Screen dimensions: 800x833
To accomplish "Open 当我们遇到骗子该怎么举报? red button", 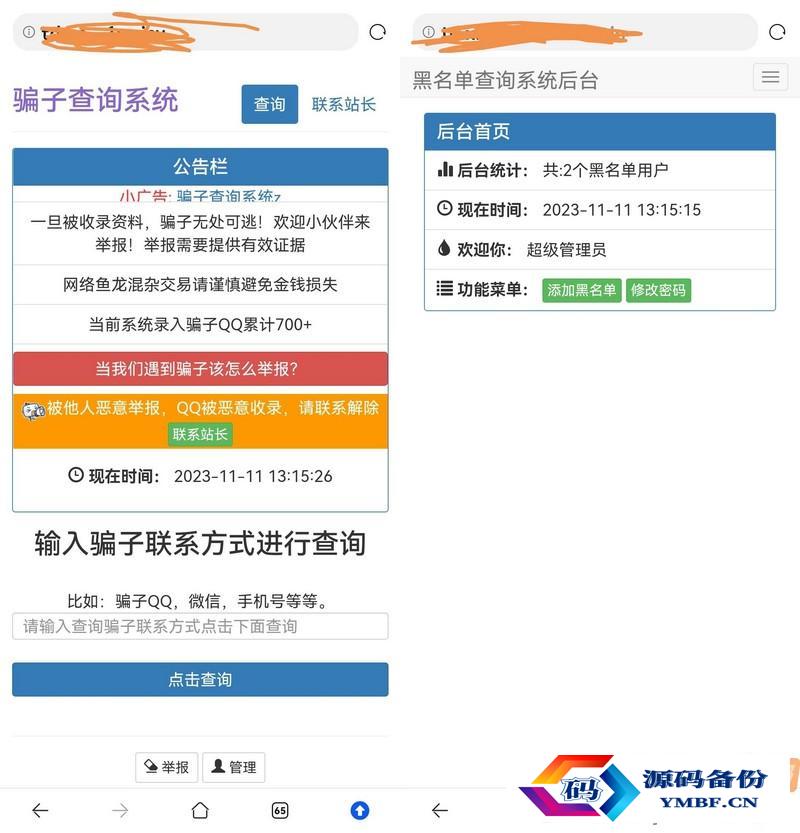I will point(200,369).
